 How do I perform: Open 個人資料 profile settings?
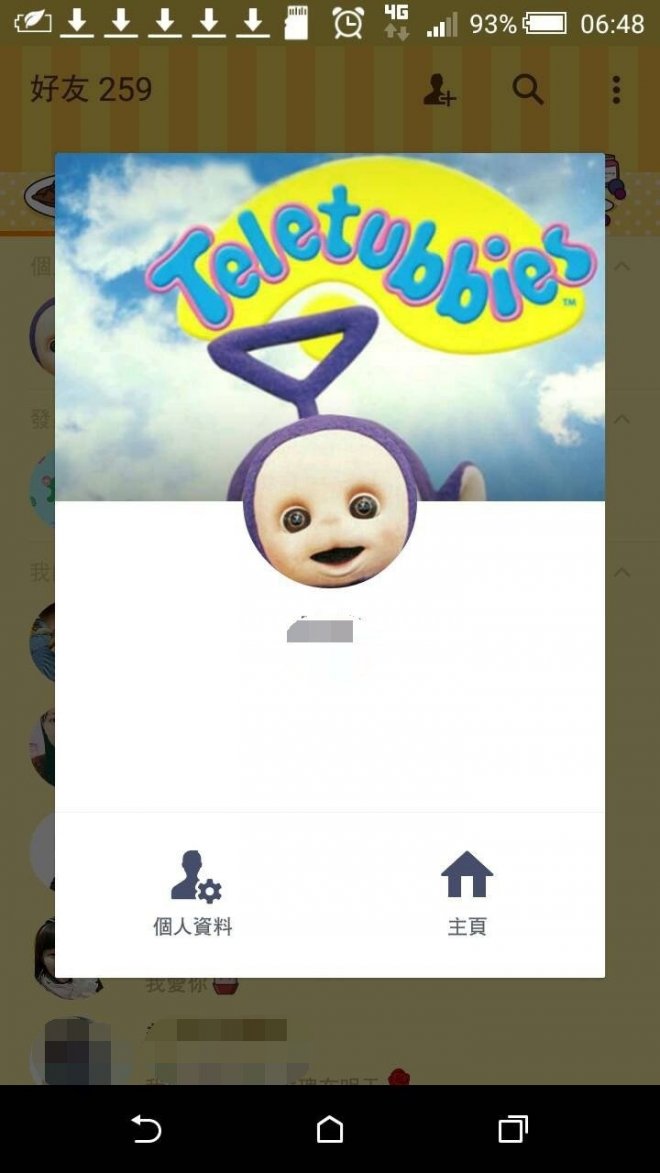193,893
